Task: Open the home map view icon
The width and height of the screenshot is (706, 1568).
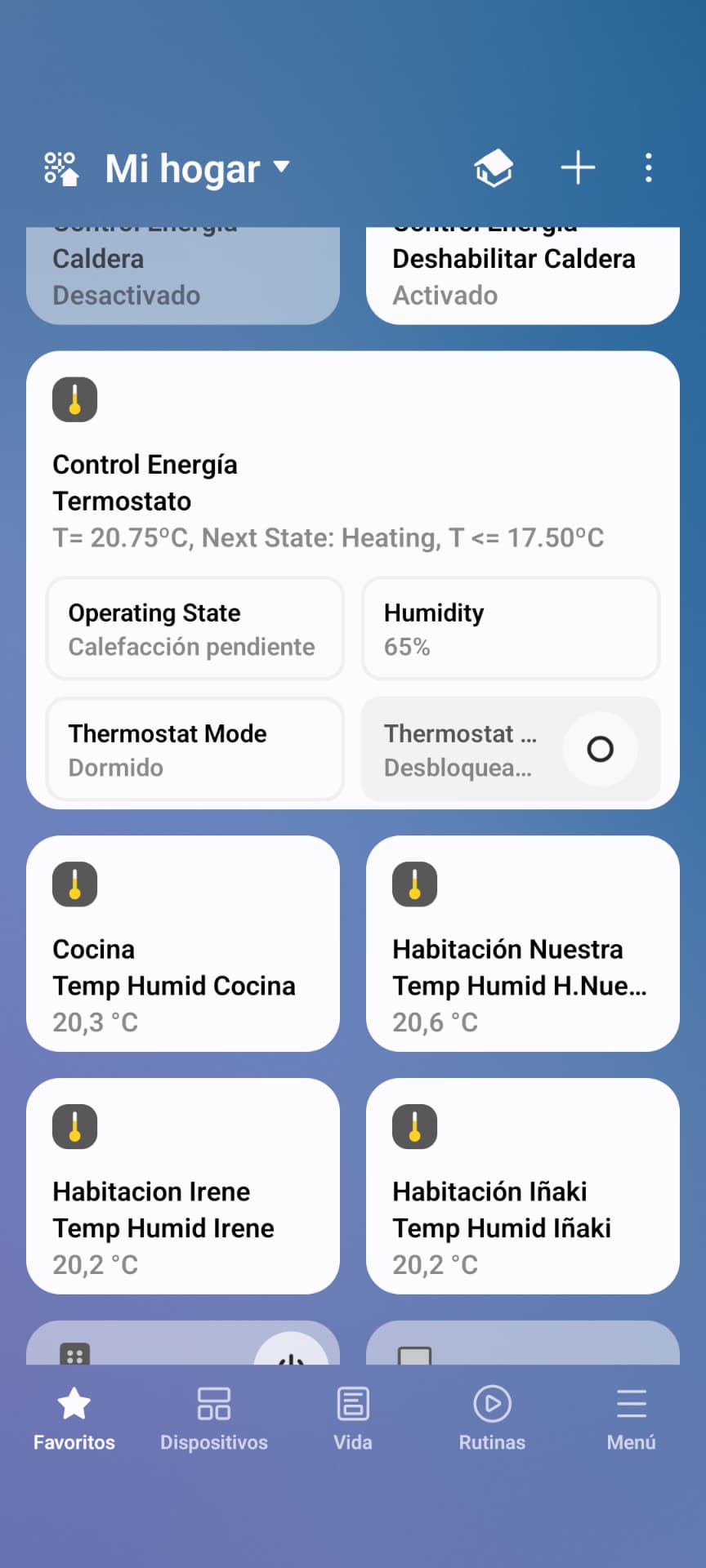Action: [494, 168]
